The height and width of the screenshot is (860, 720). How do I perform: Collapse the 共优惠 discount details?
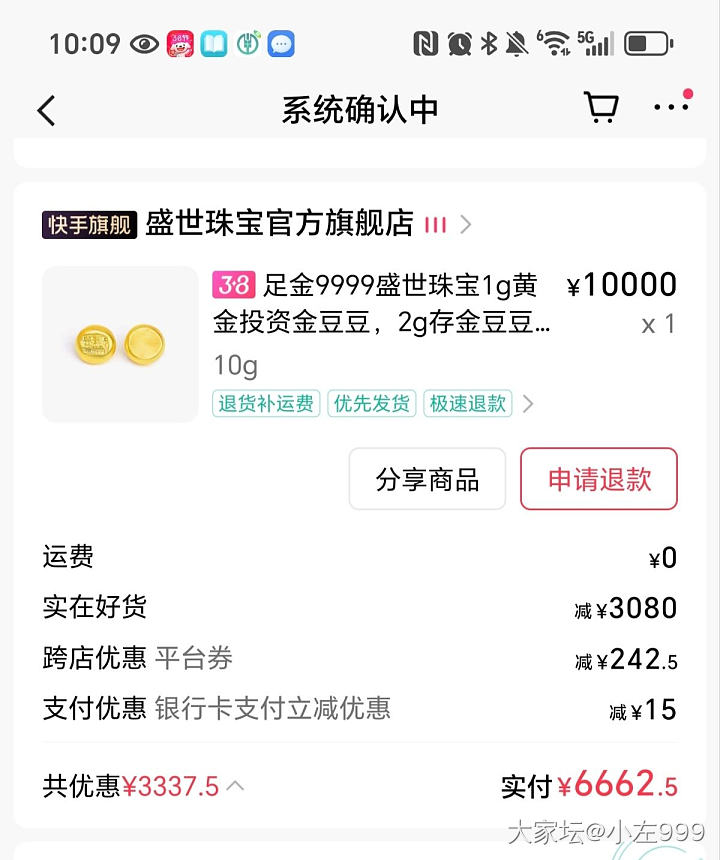(x=236, y=786)
